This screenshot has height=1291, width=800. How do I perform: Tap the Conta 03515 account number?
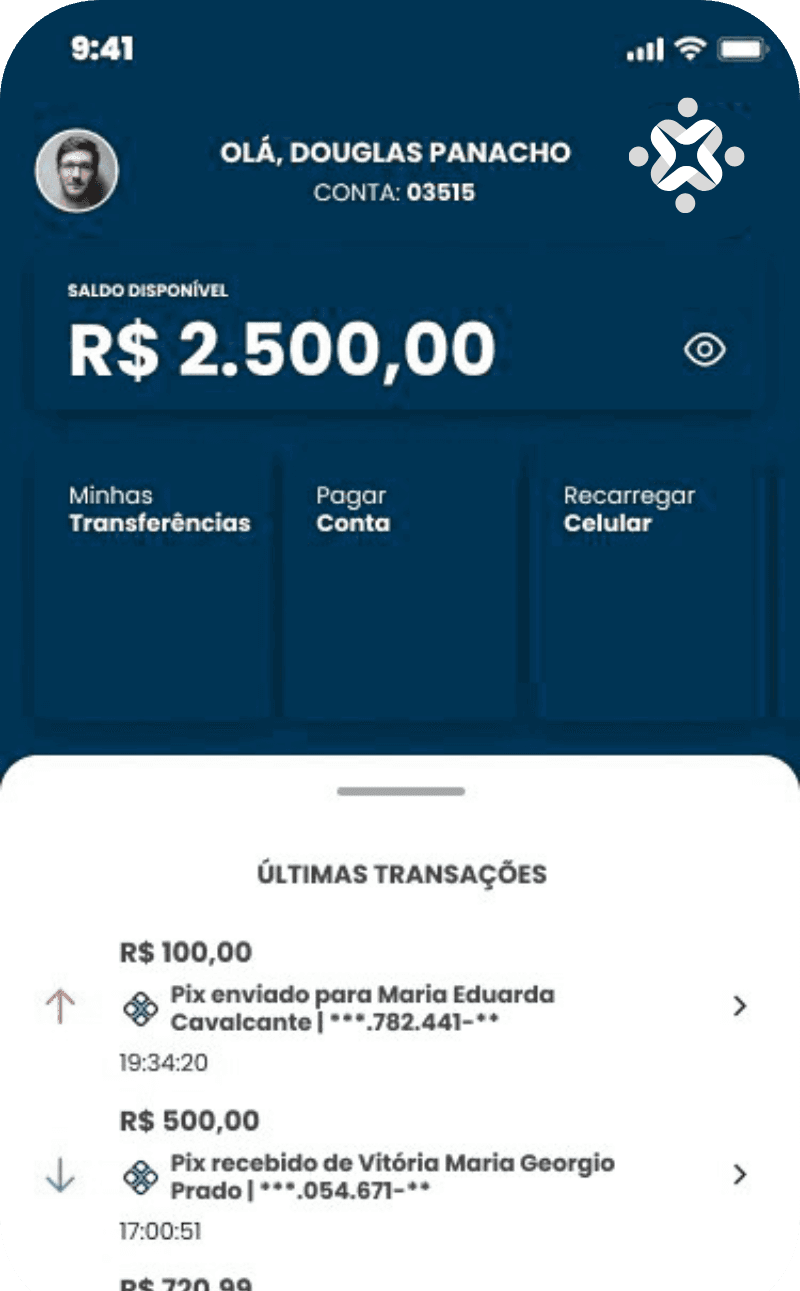397,194
